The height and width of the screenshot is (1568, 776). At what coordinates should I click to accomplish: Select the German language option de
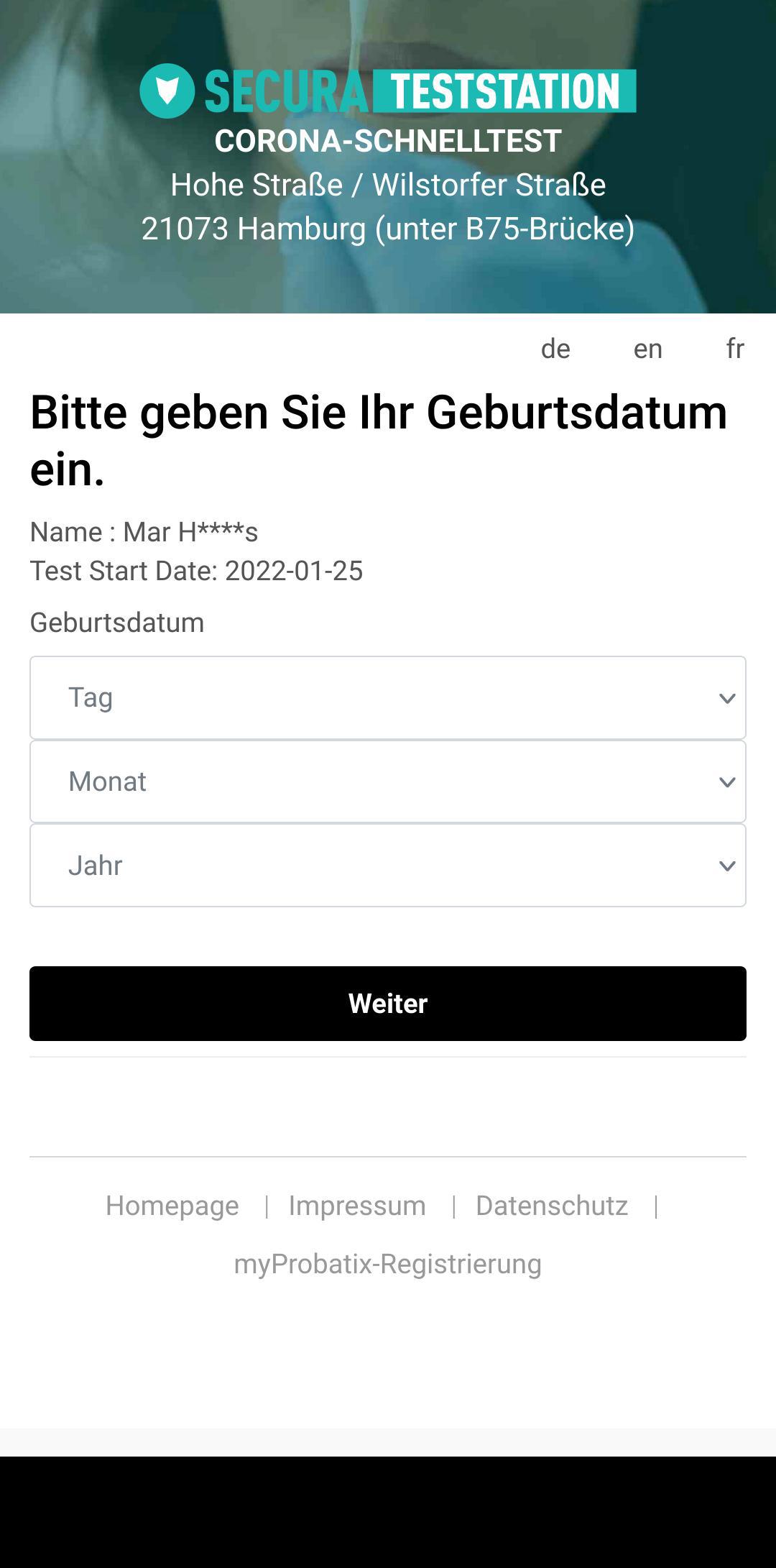click(554, 349)
